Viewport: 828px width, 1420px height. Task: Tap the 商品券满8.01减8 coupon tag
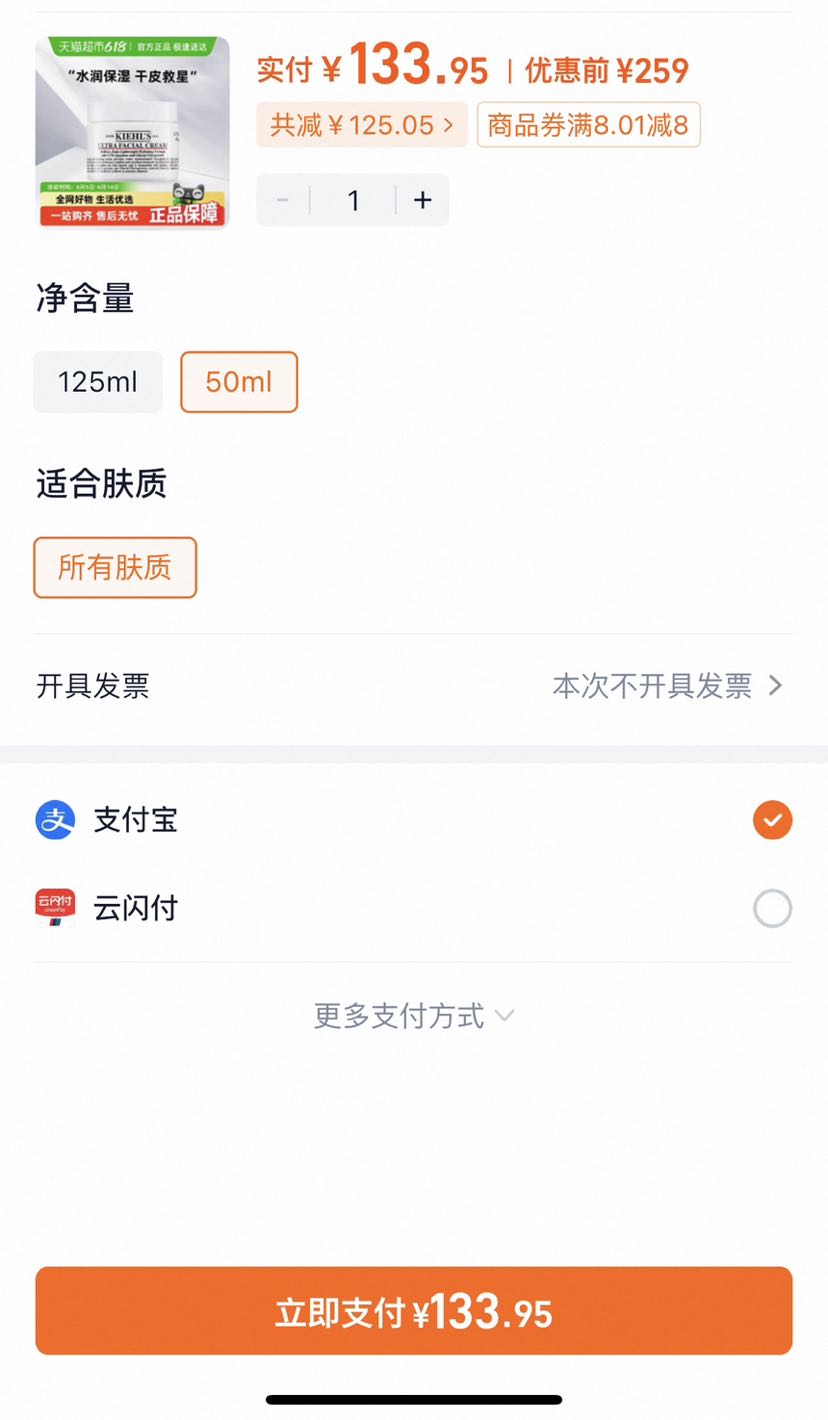[588, 125]
